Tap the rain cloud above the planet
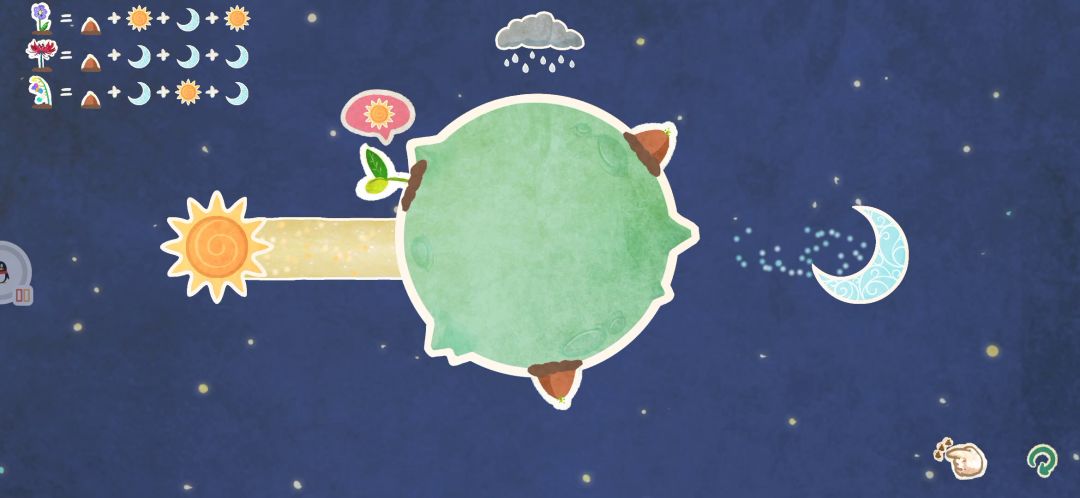Viewport: 1080px width, 498px height. click(539, 41)
